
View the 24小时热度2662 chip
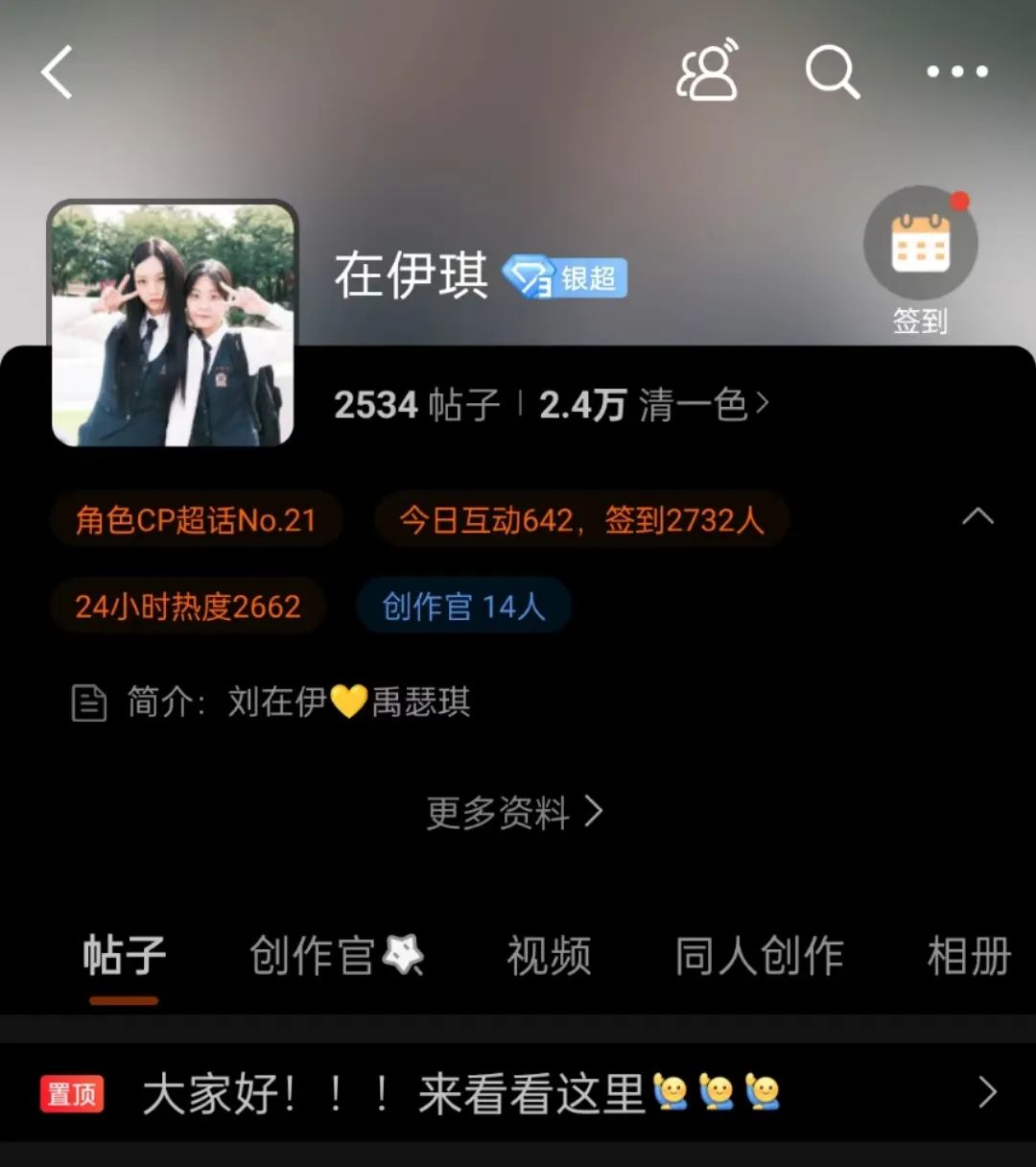pos(188,607)
